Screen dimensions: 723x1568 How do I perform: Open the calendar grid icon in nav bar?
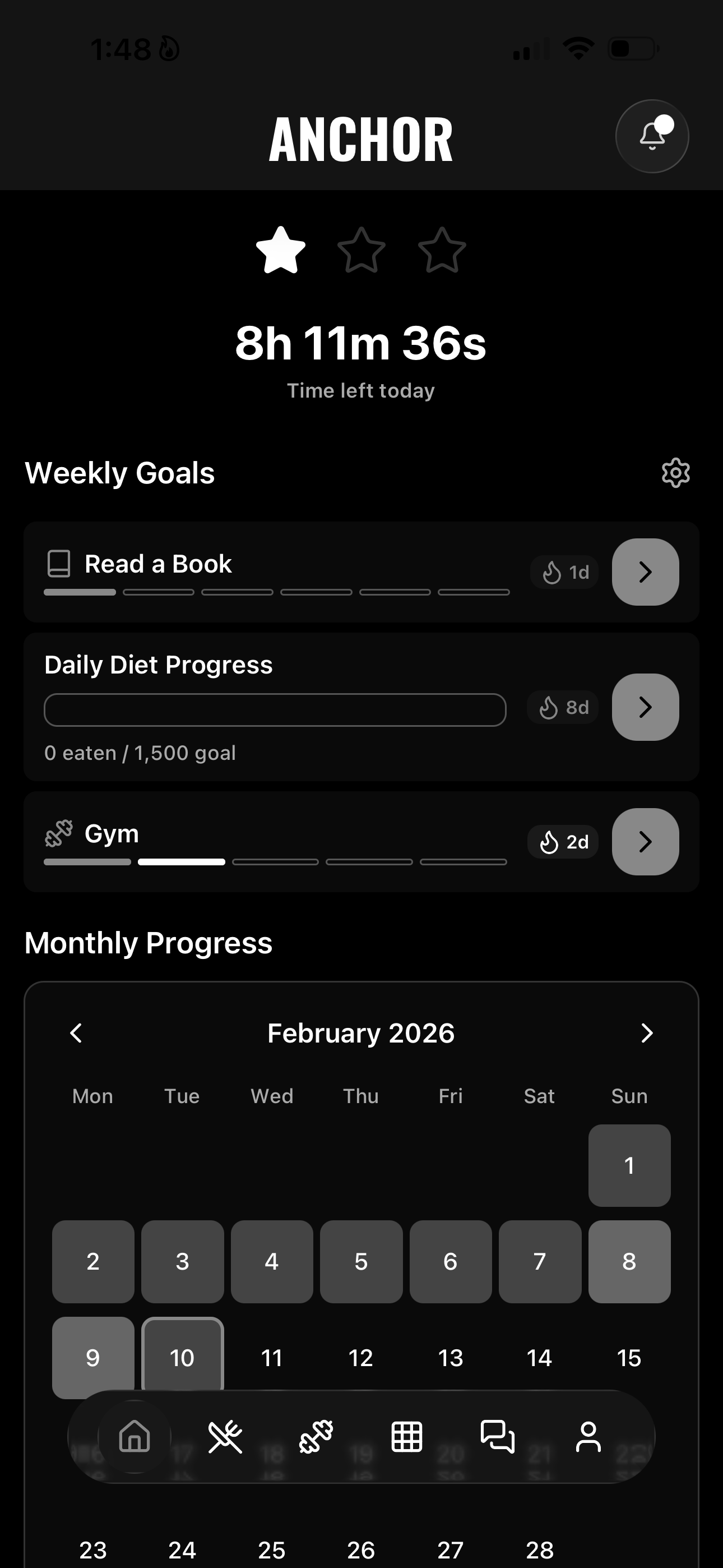[x=407, y=1437]
